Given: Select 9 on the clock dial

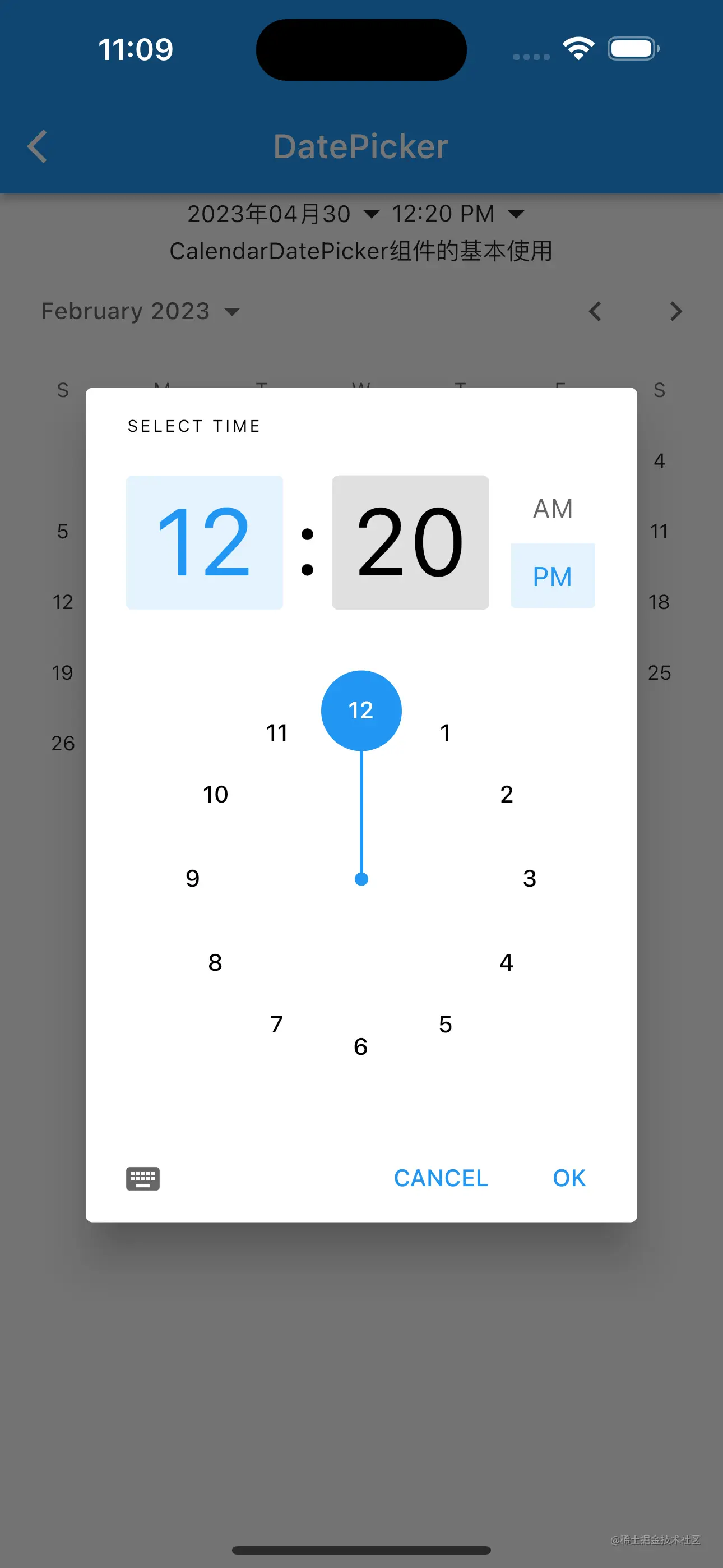Looking at the screenshot, I should click(x=192, y=878).
